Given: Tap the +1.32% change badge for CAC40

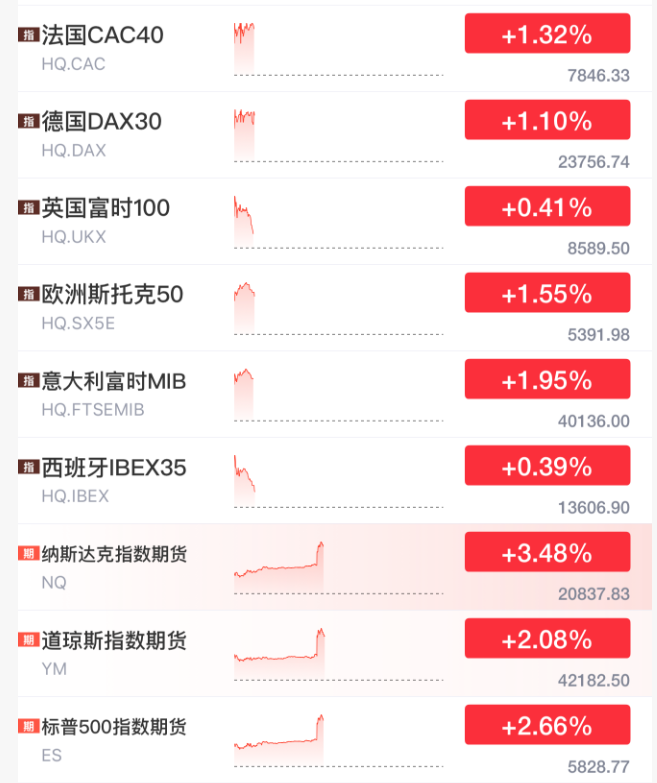Looking at the screenshot, I should (x=547, y=35).
